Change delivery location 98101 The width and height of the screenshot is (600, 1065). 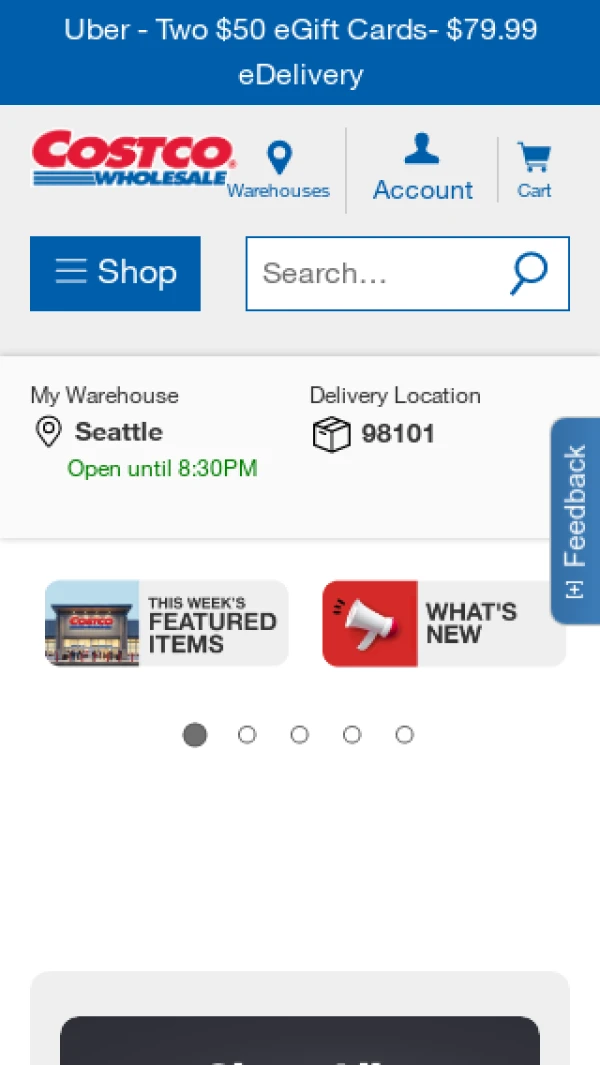[x=397, y=434]
